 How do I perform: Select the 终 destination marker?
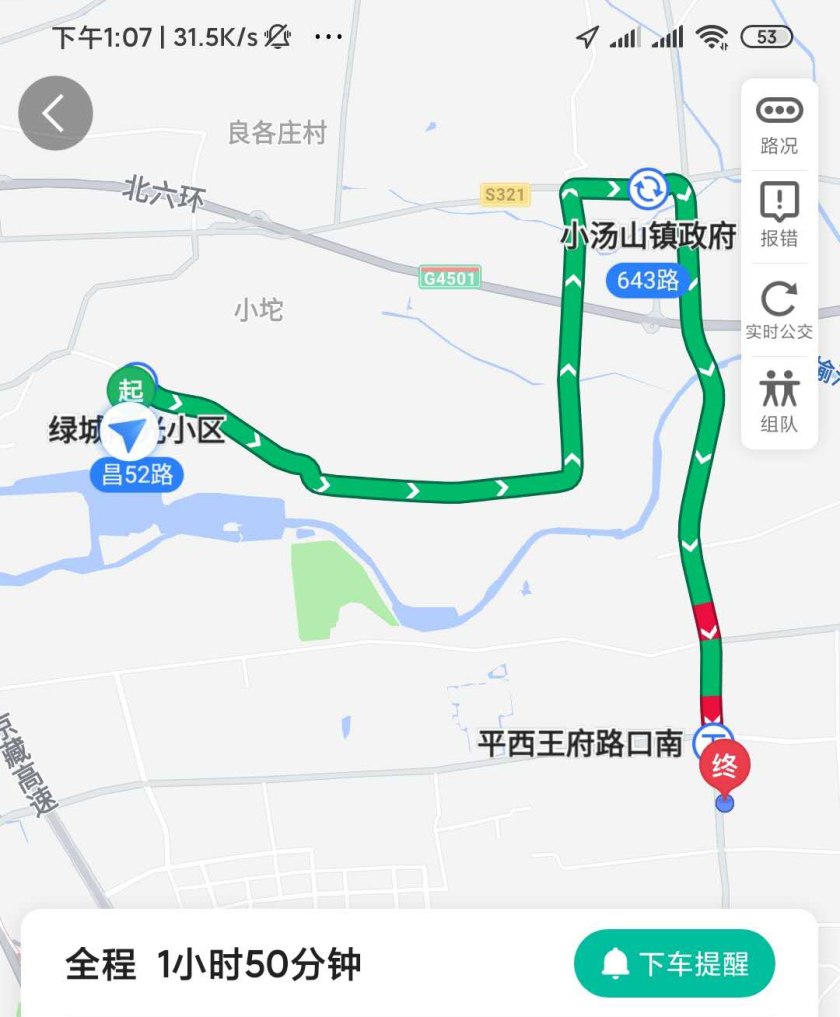point(722,762)
